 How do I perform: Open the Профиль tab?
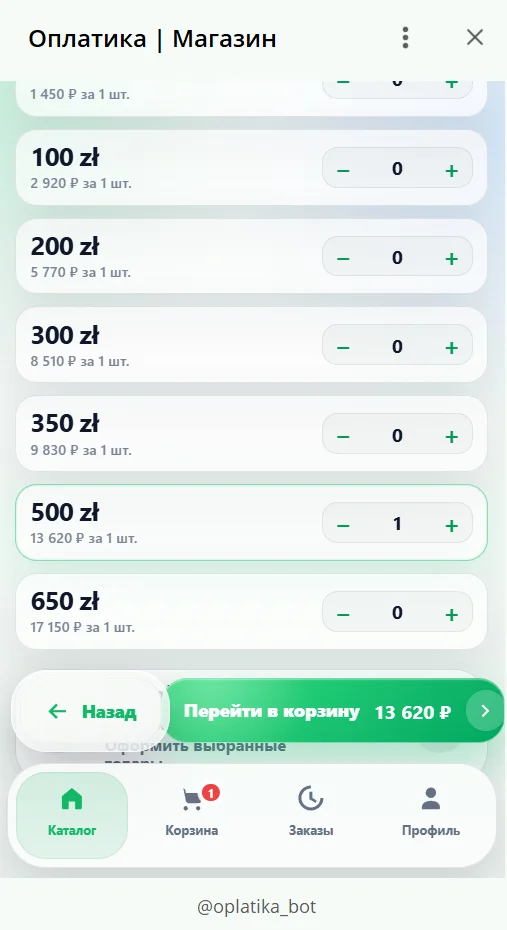pos(431,815)
